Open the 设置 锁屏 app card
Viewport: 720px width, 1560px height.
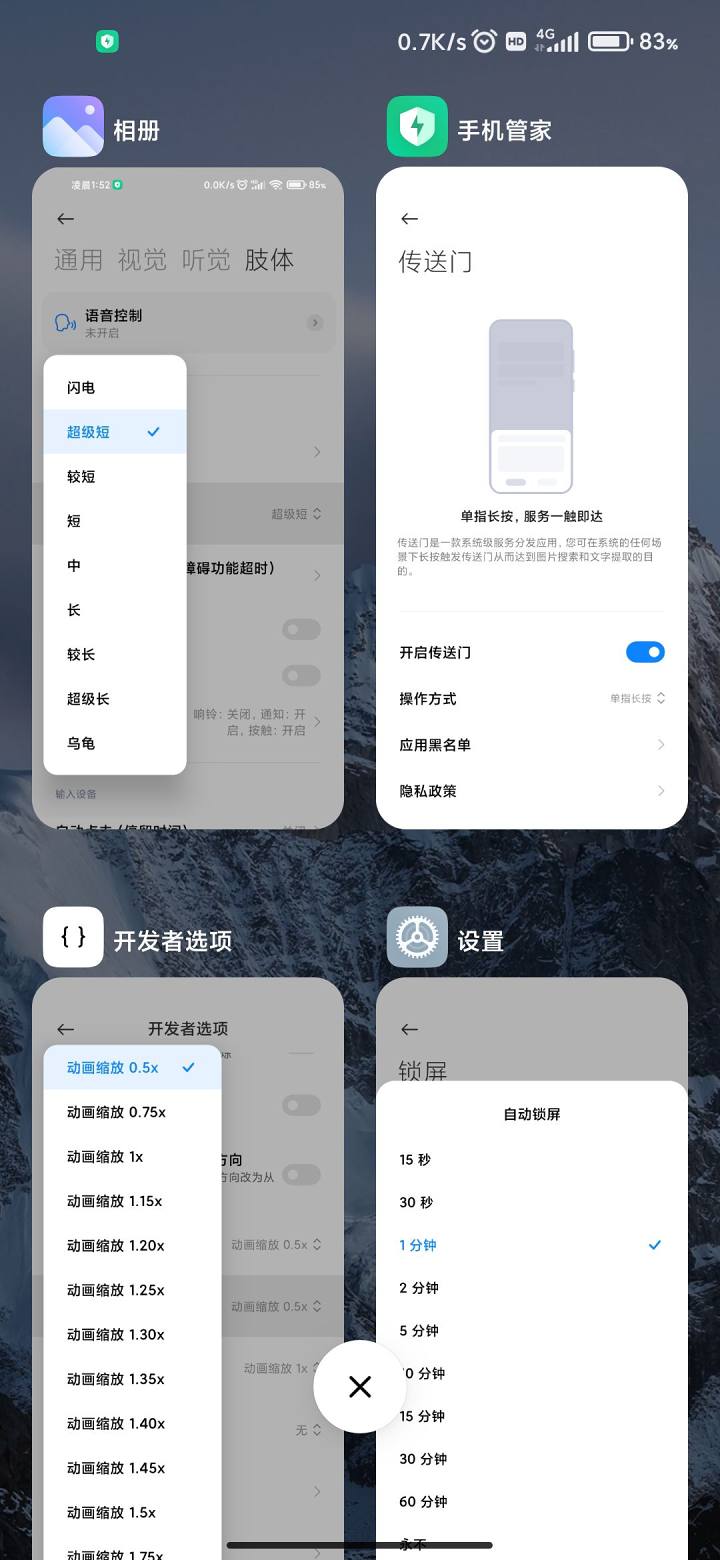[x=531, y=1040]
